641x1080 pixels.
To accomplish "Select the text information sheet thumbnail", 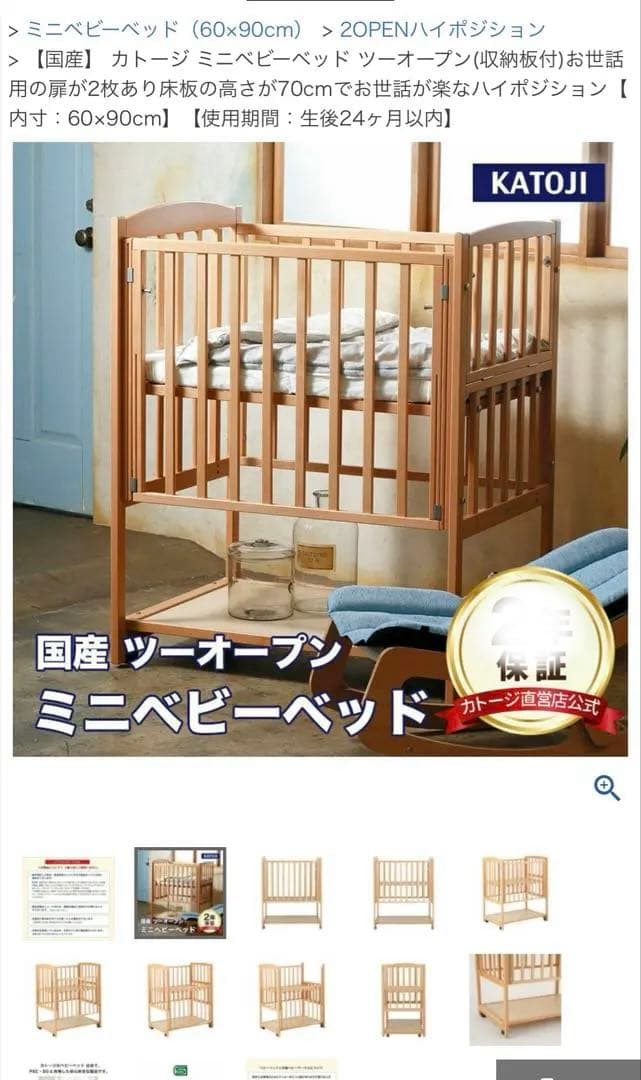I will click(x=68, y=897).
